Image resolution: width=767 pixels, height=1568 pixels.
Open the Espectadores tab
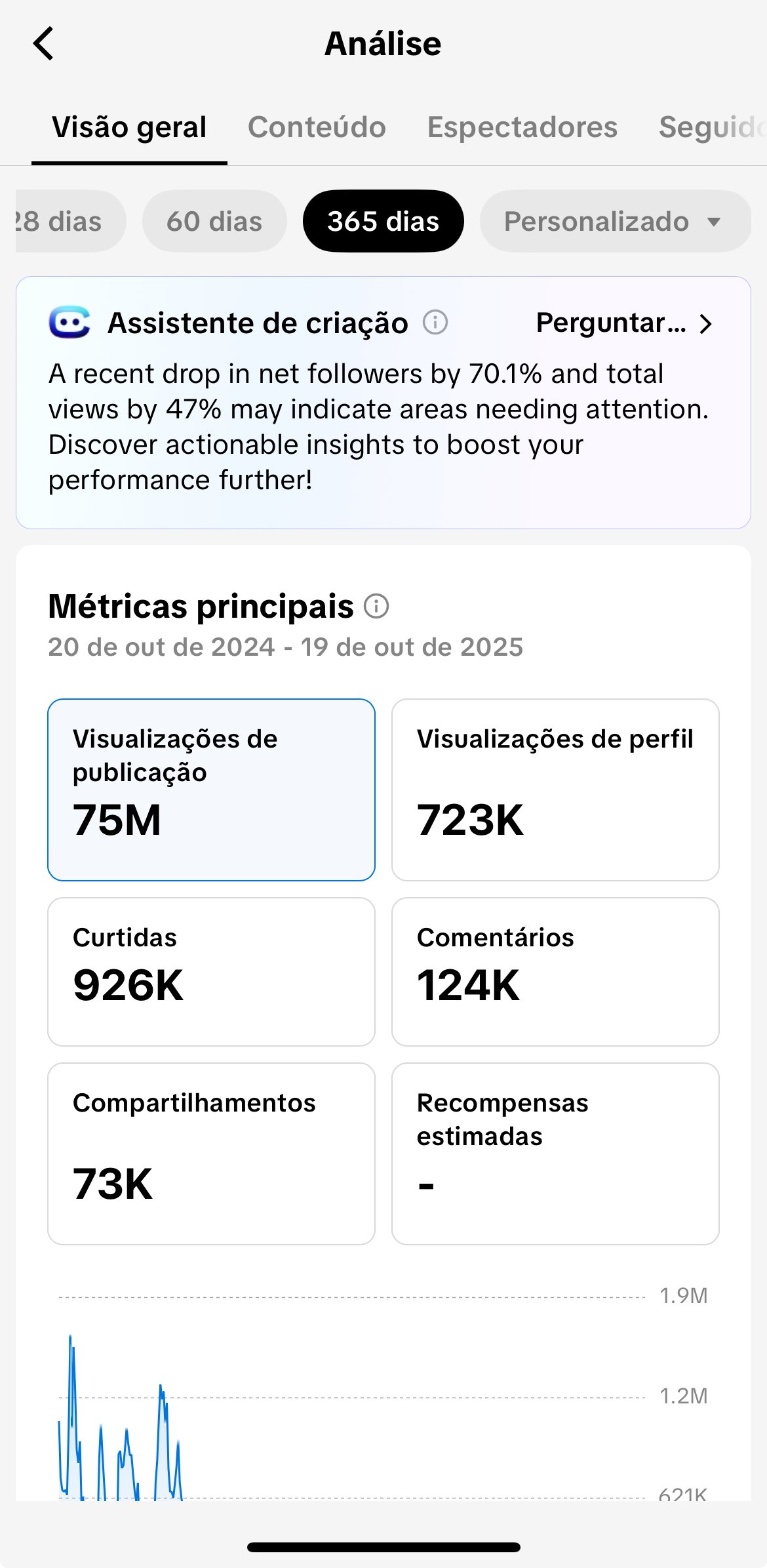(x=522, y=127)
